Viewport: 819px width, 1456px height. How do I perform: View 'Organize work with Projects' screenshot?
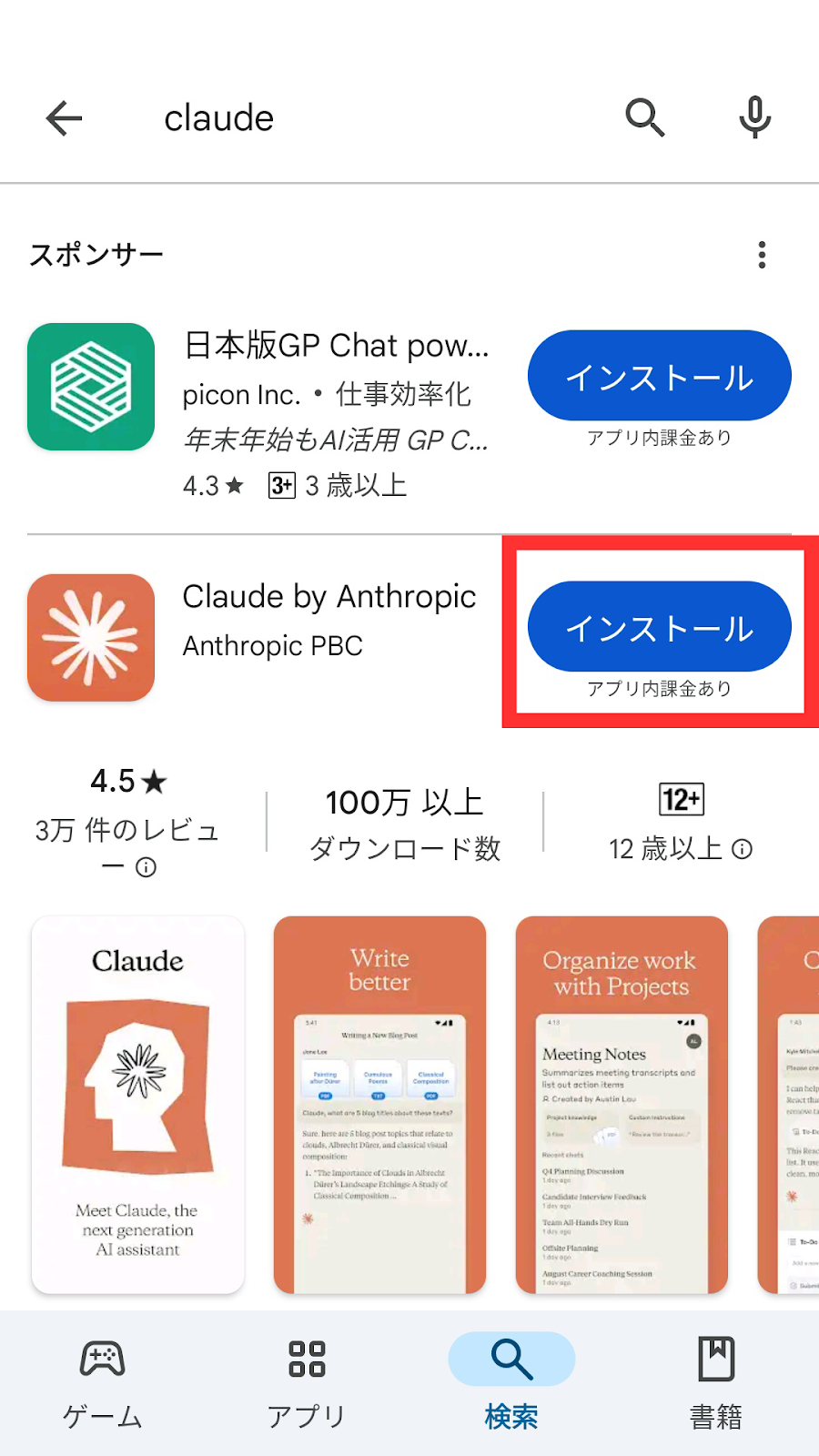coord(622,1104)
